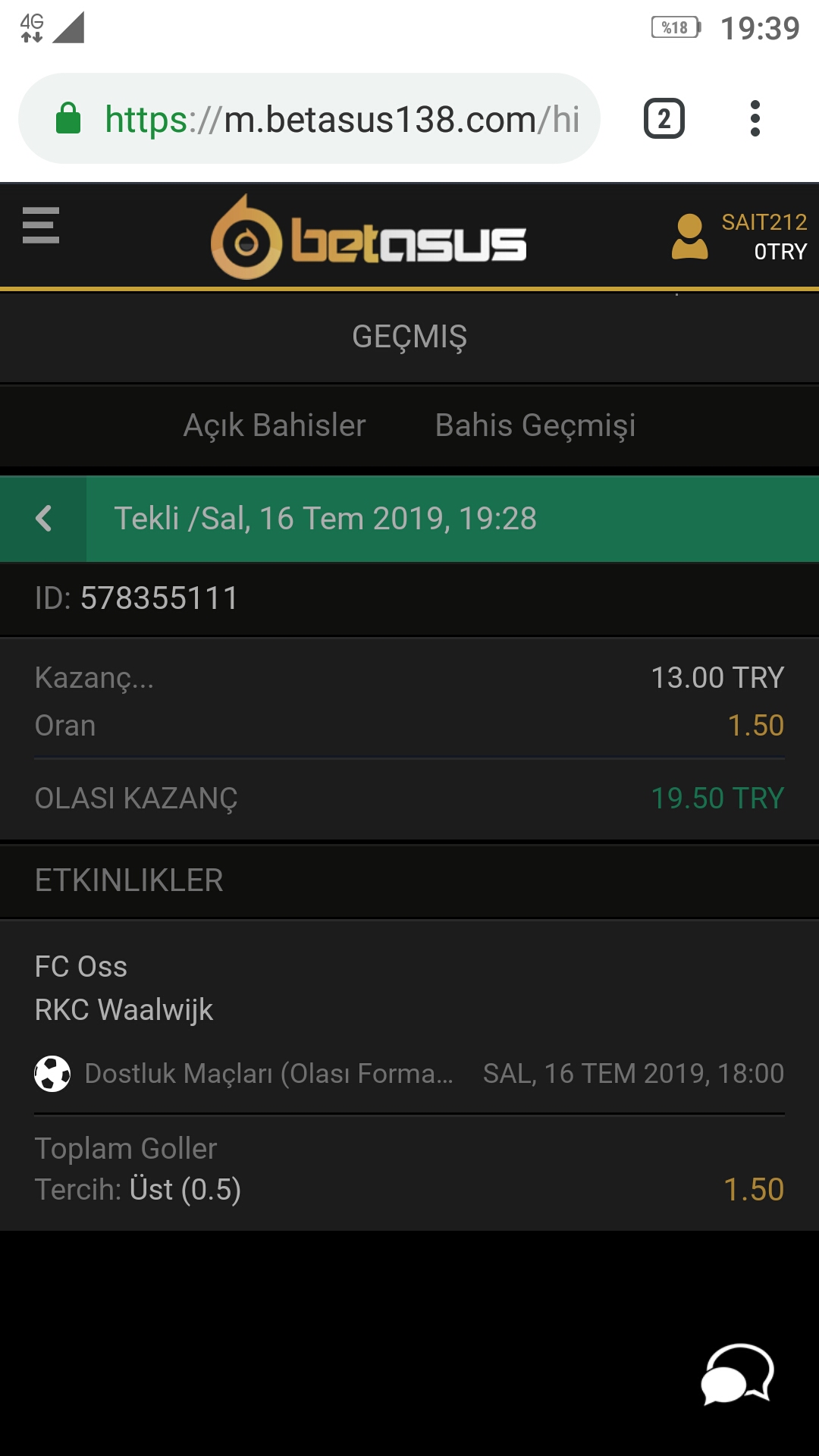Switch to the Açık Bahisler tab
This screenshot has height=1456, width=819.
coord(275,425)
